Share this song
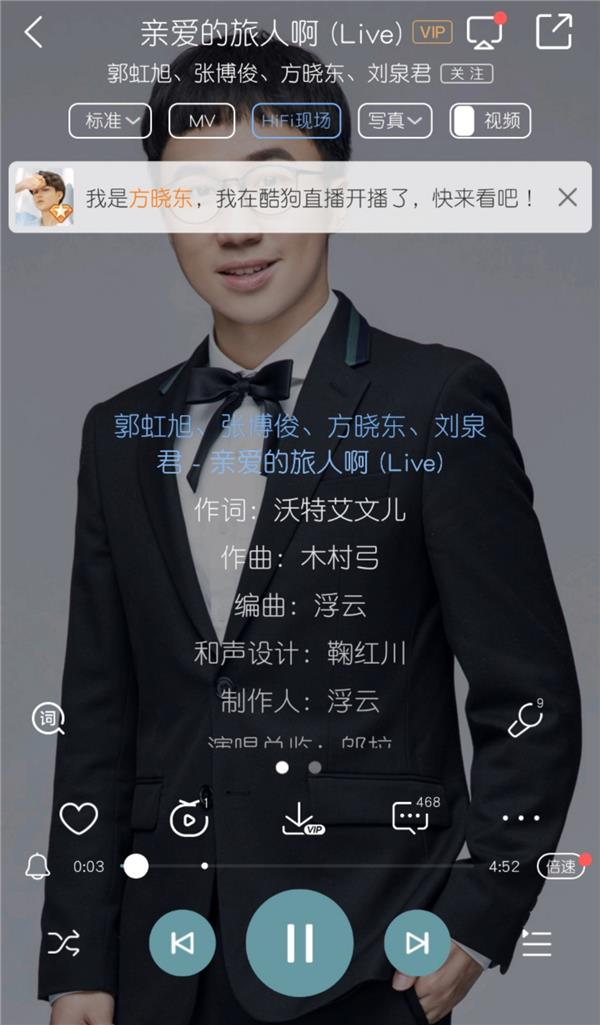Viewport: 600px width, 1025px height. [554, 31]
